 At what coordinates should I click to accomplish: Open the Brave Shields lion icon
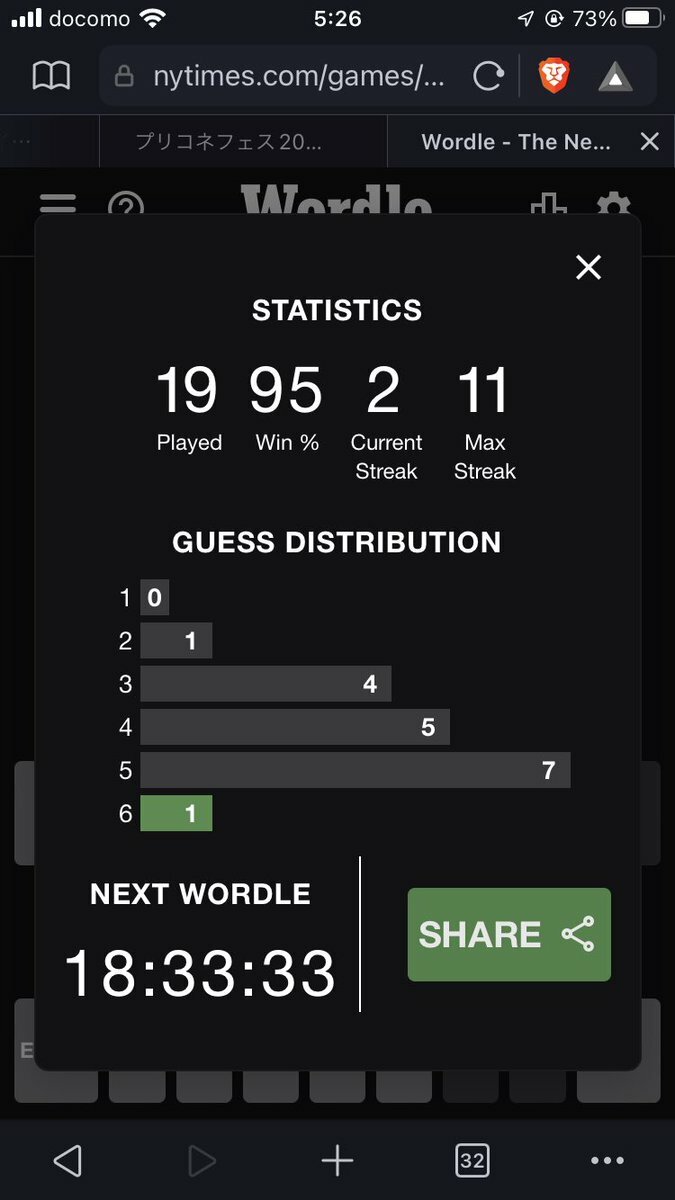pyautogui.click(x=553, y=76)
